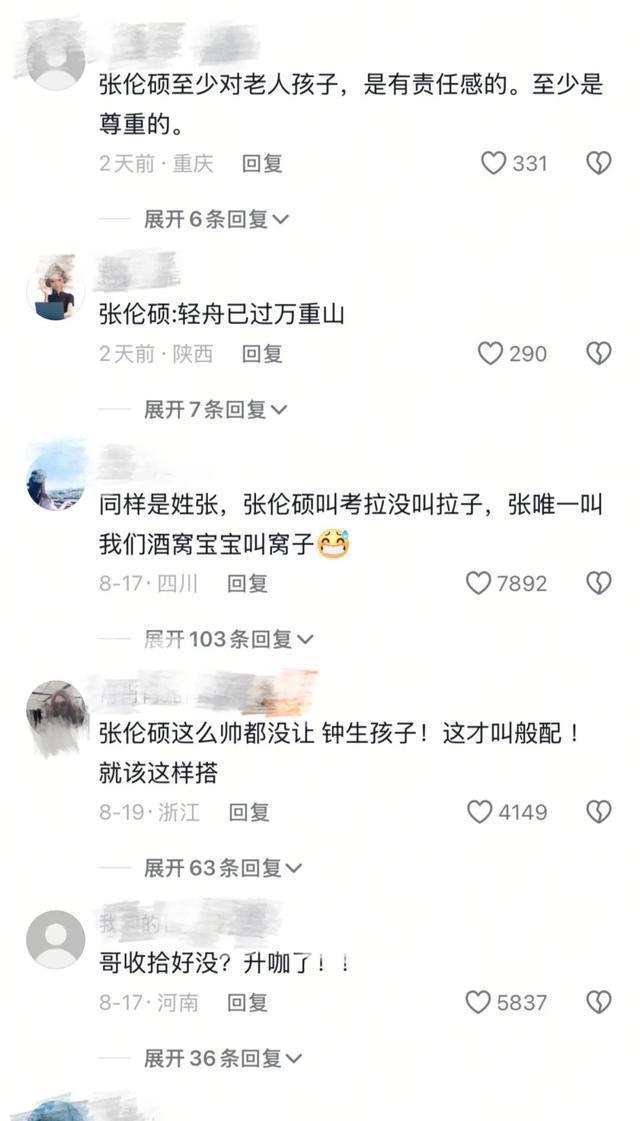Like the 轻舟已过万重山 comment
The image size is (640, 1121).
click(x=490, y=353)
